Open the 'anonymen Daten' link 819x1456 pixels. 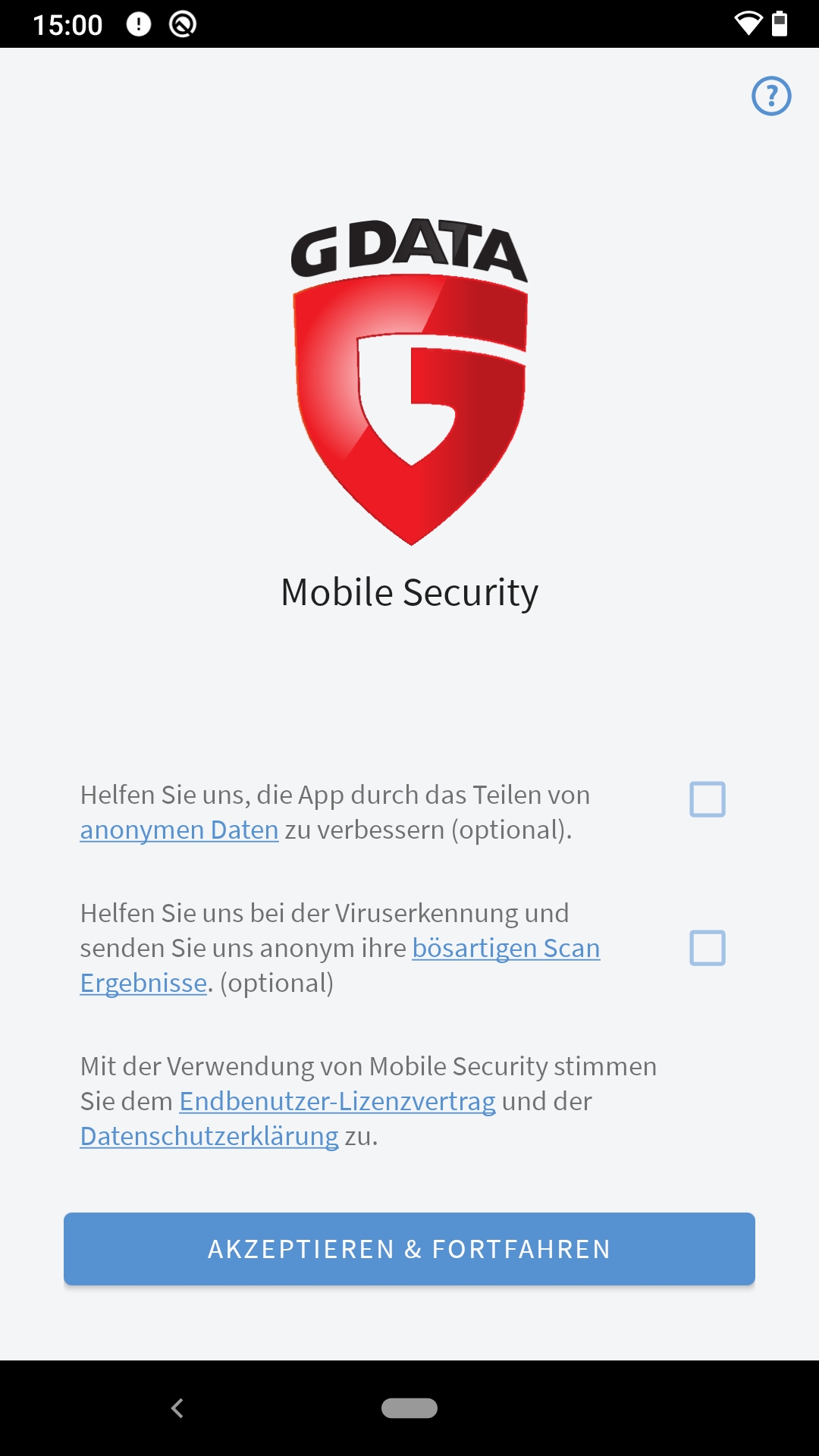point(180,830)
